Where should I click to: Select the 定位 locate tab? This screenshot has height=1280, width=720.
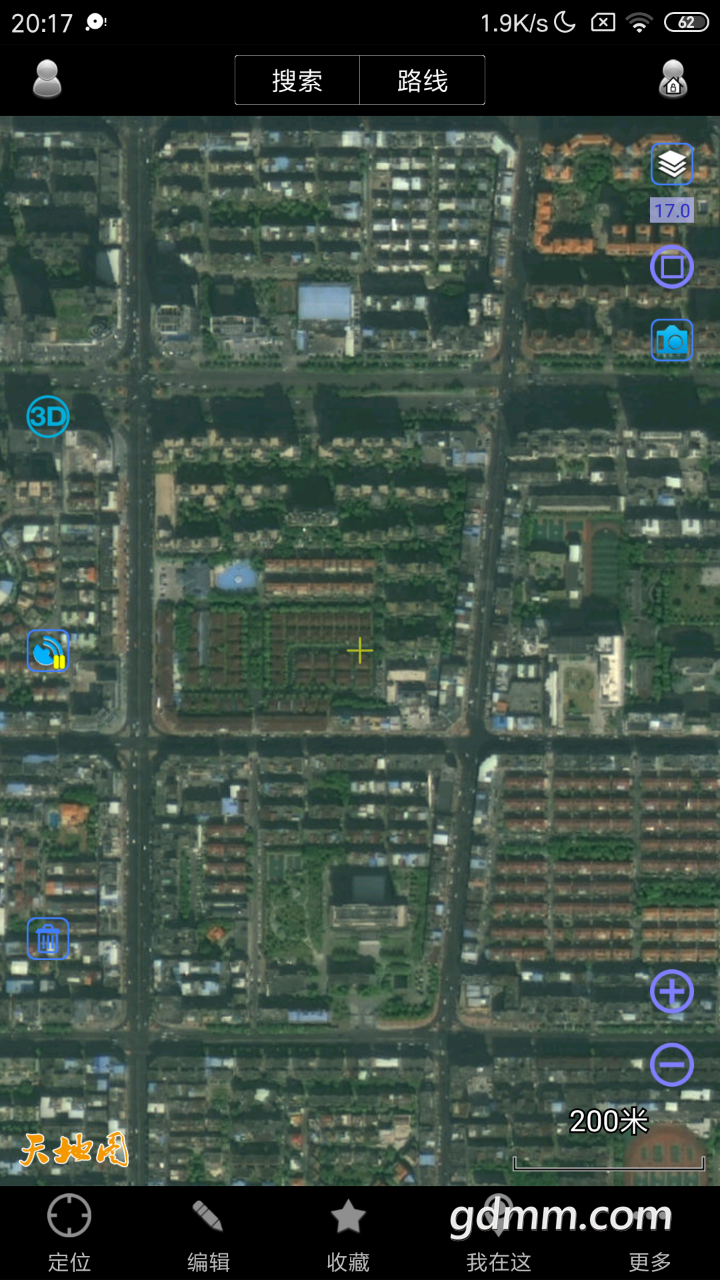pos(69,1233)
